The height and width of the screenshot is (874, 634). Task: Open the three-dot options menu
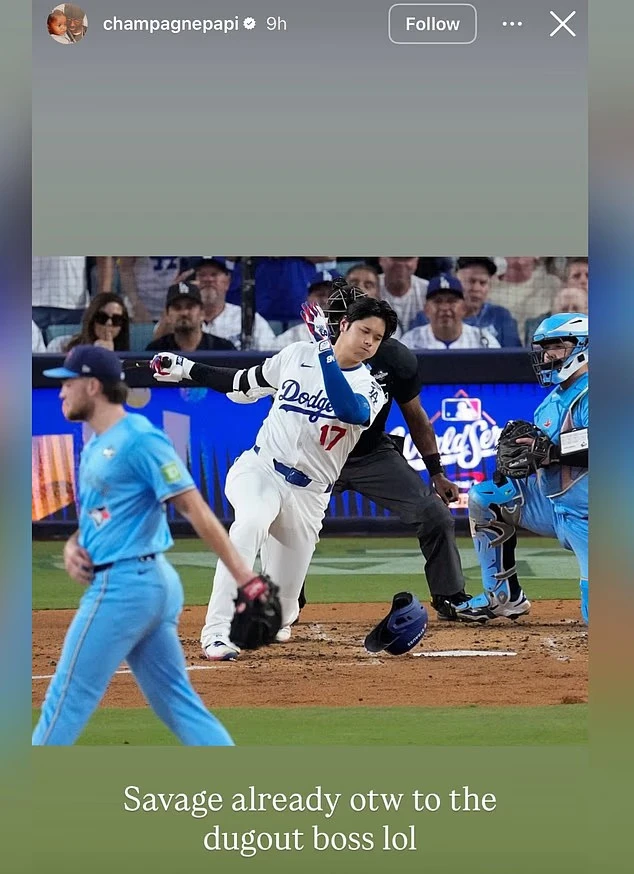(512, 24)
